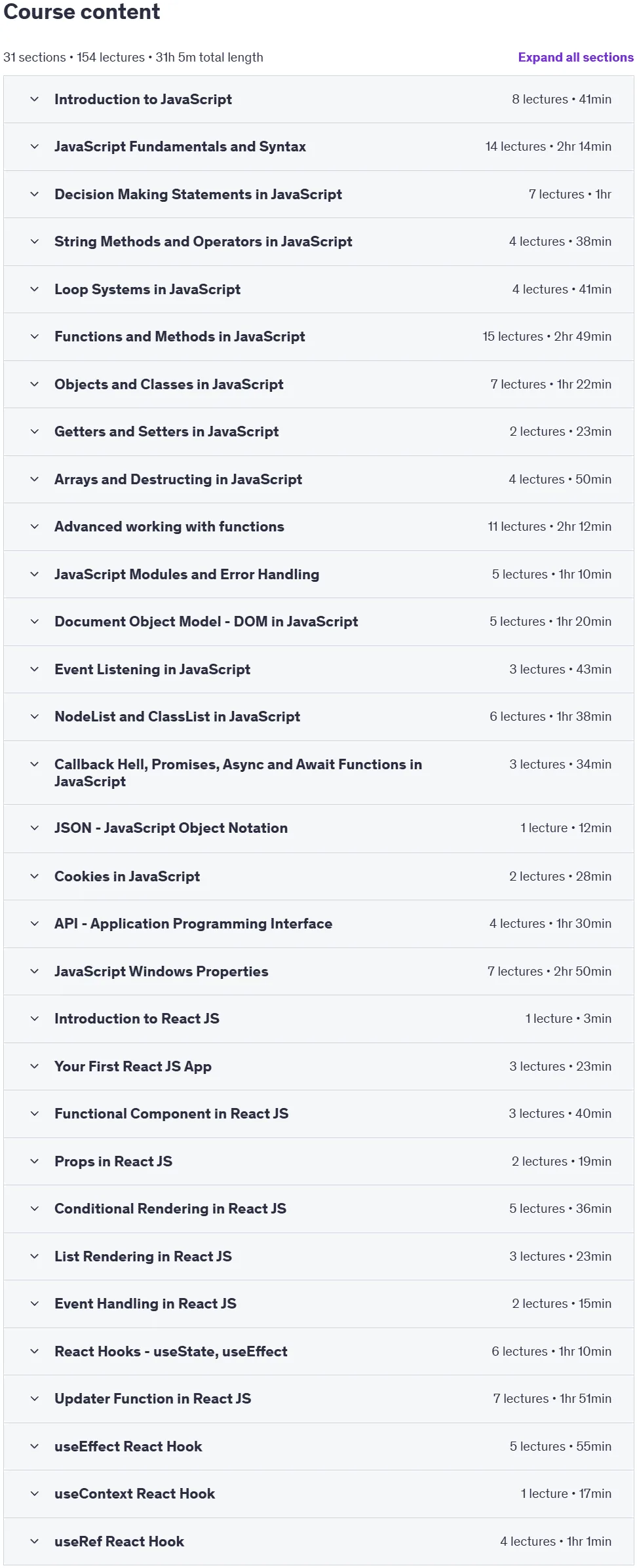The width and height of the screenshot is (637, 1568).
Task: Open Functions and Methods in JavaScript section
Action: click(x=318, y=337)
